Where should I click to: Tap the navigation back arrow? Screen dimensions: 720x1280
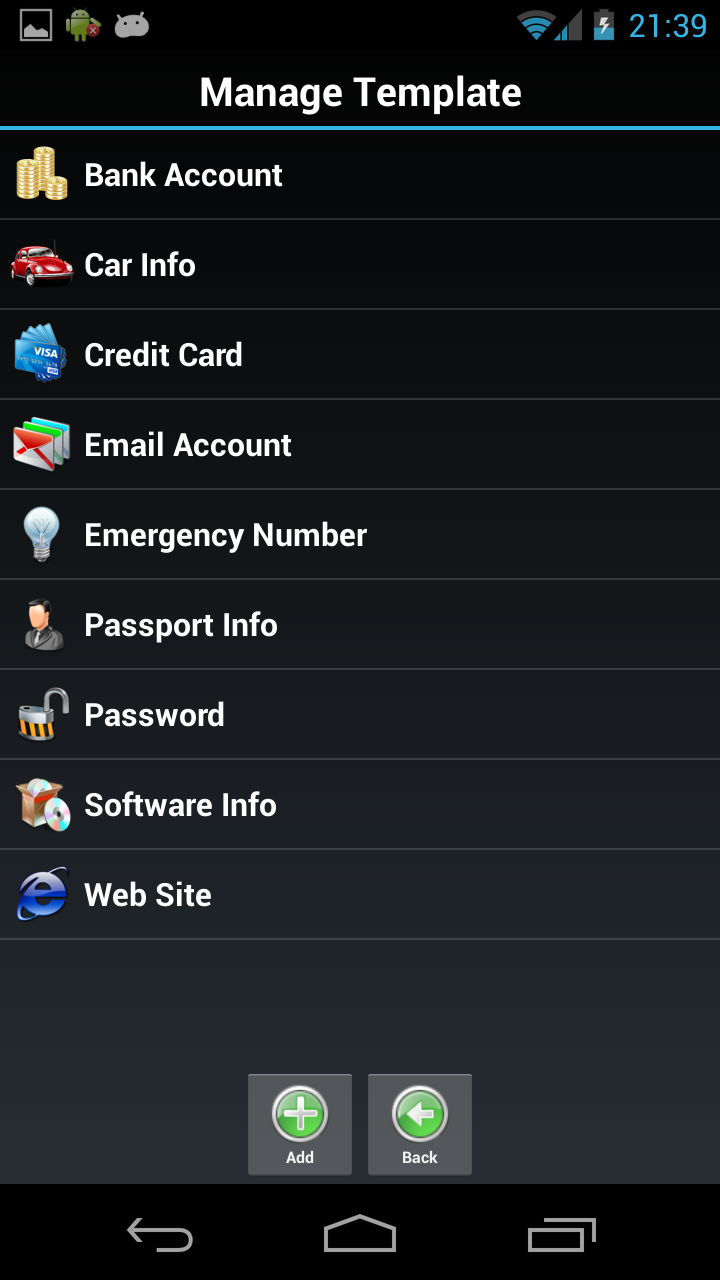pyautogui.click(x=159, y=1235)
